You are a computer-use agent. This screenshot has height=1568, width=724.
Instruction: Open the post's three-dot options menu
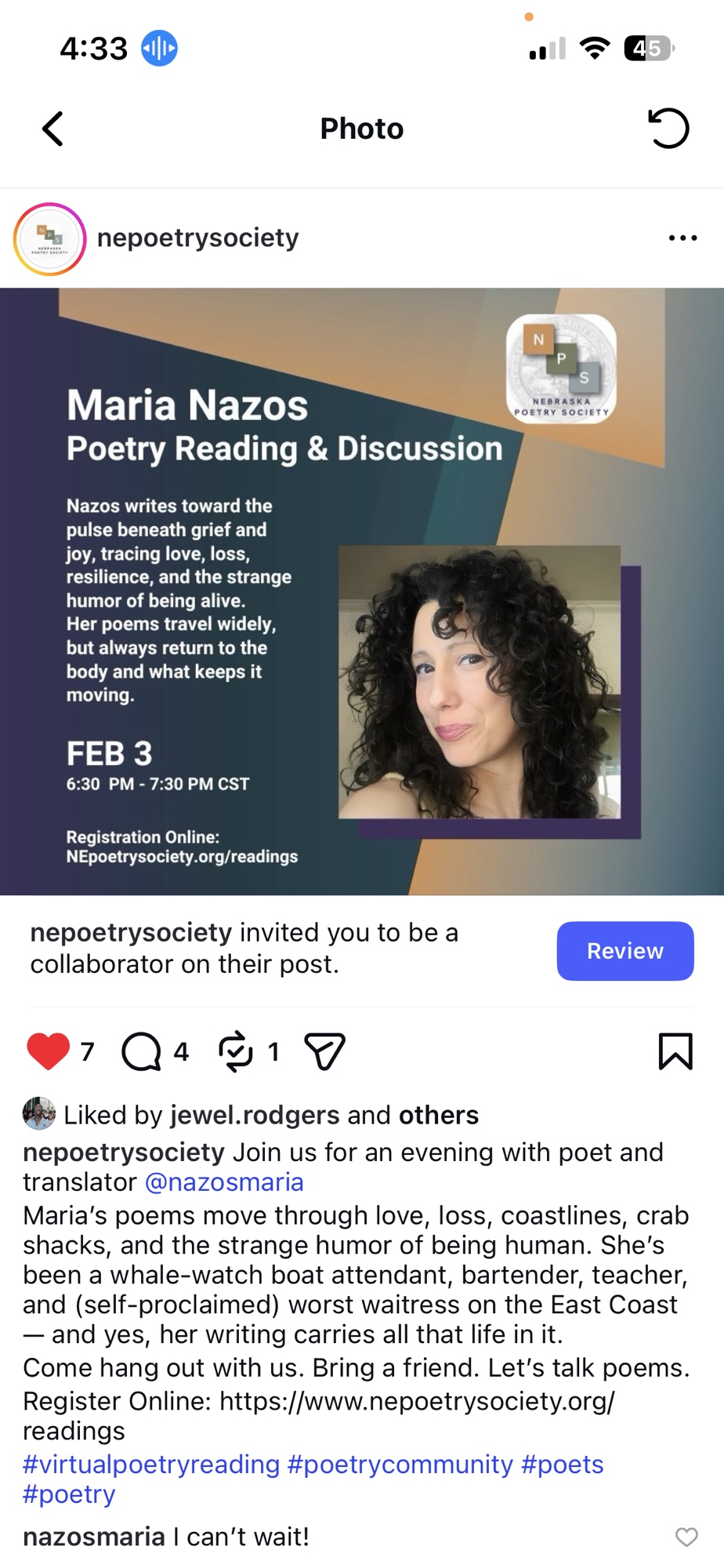point(682,238)
